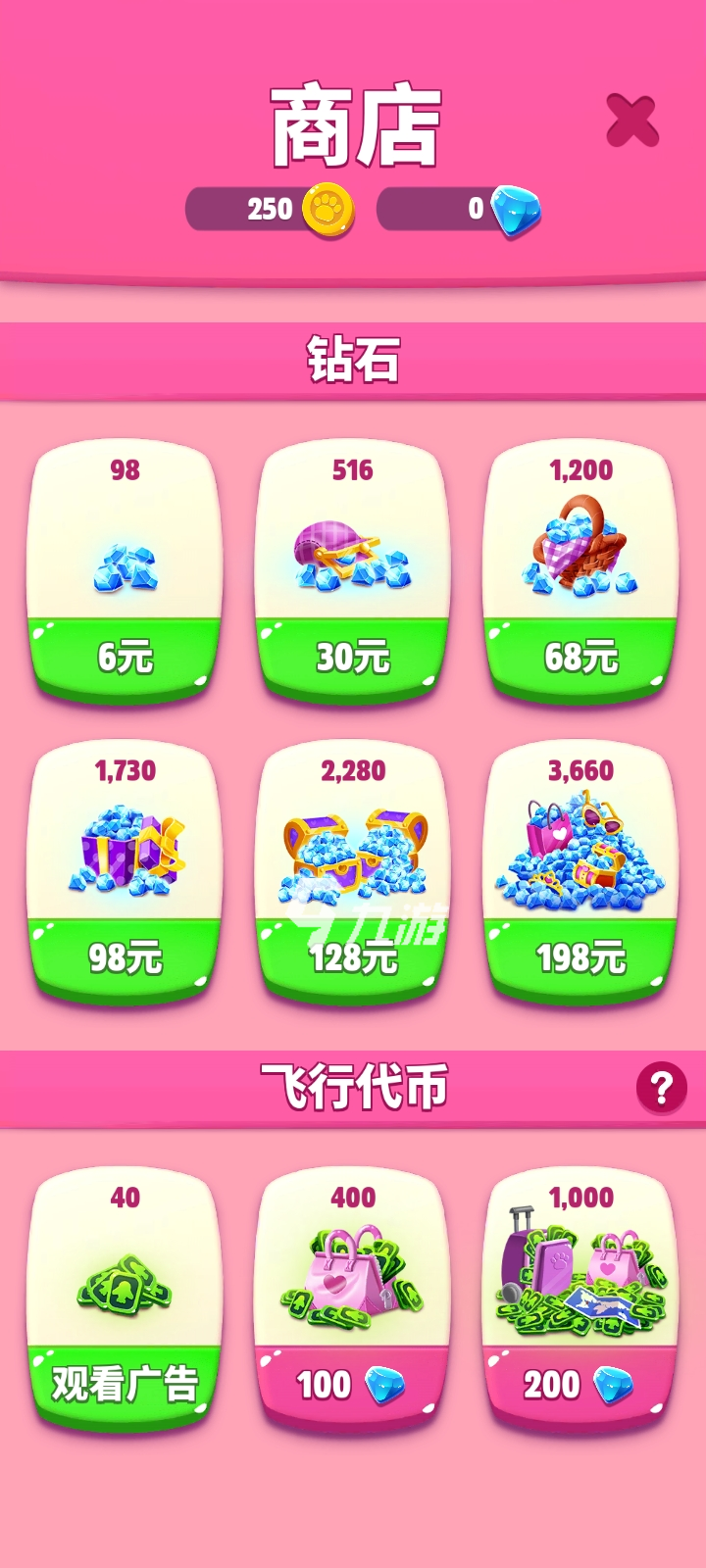Screen dimensions: 706x1568
Task: Close the shop screen
Action: [x=631, y=122]
